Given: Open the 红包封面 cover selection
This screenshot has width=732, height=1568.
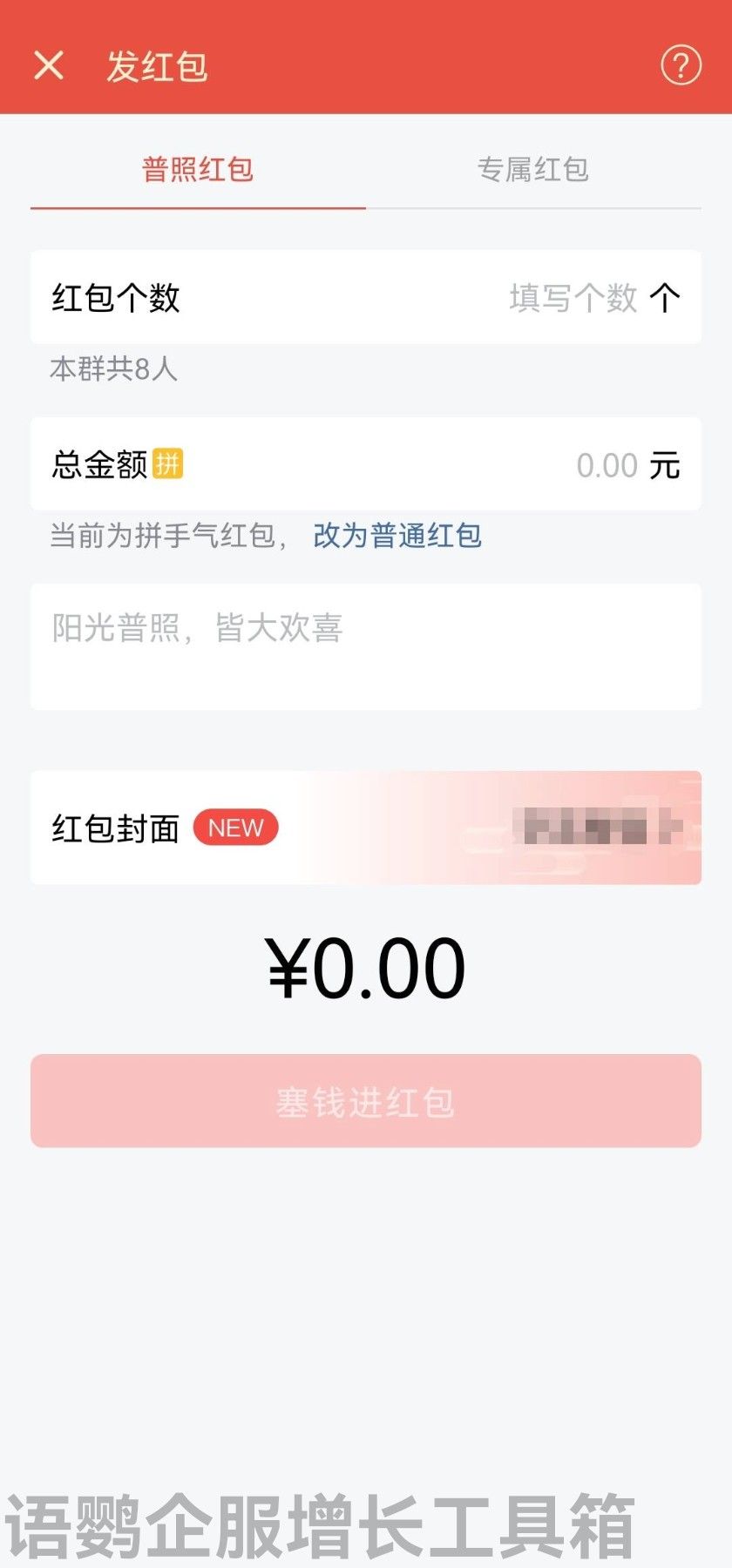Looking at the screenshot, I should pyautogui.click(x=366, y=828).
